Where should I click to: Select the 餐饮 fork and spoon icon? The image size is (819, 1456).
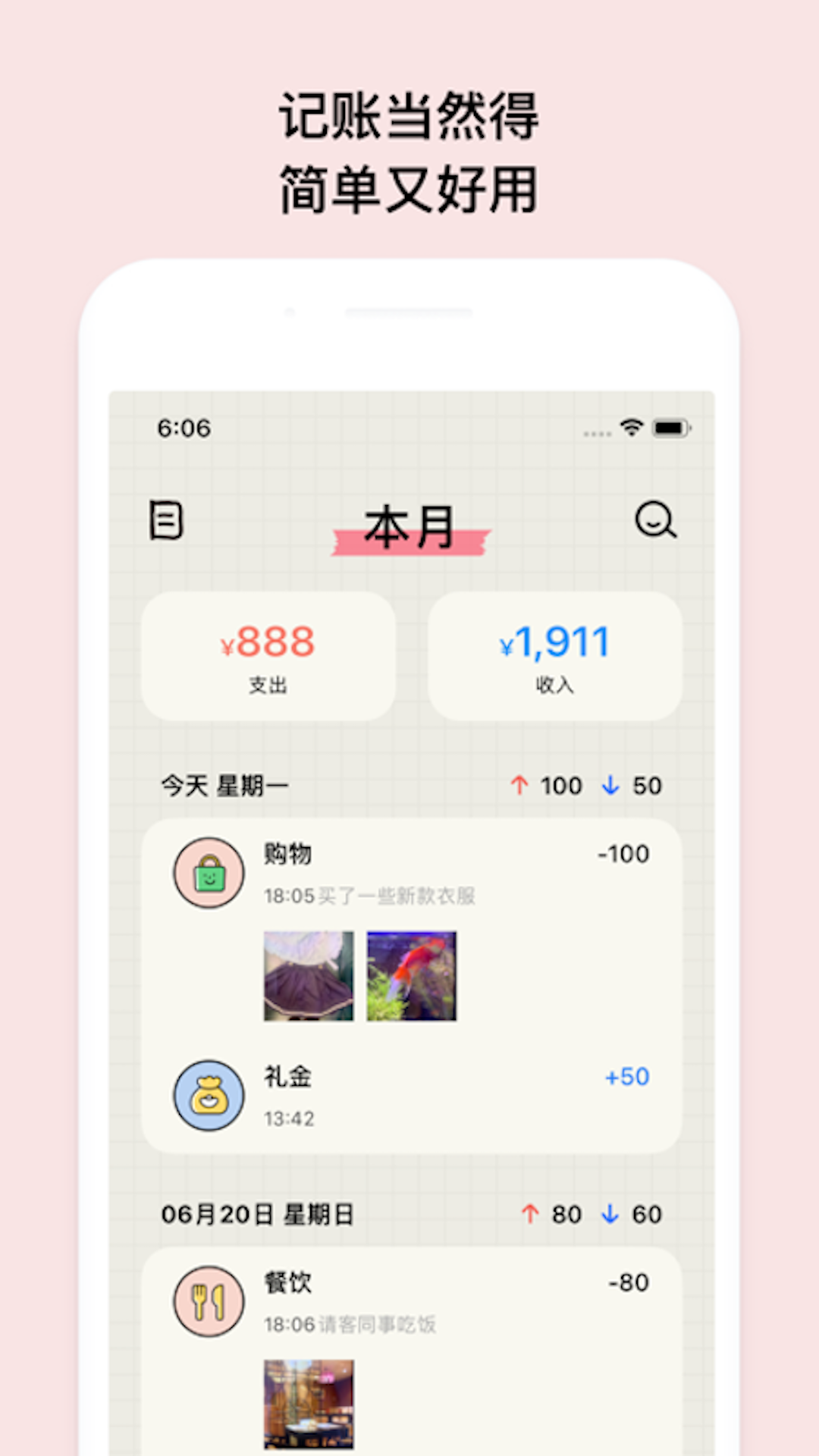click(209, 1301)
